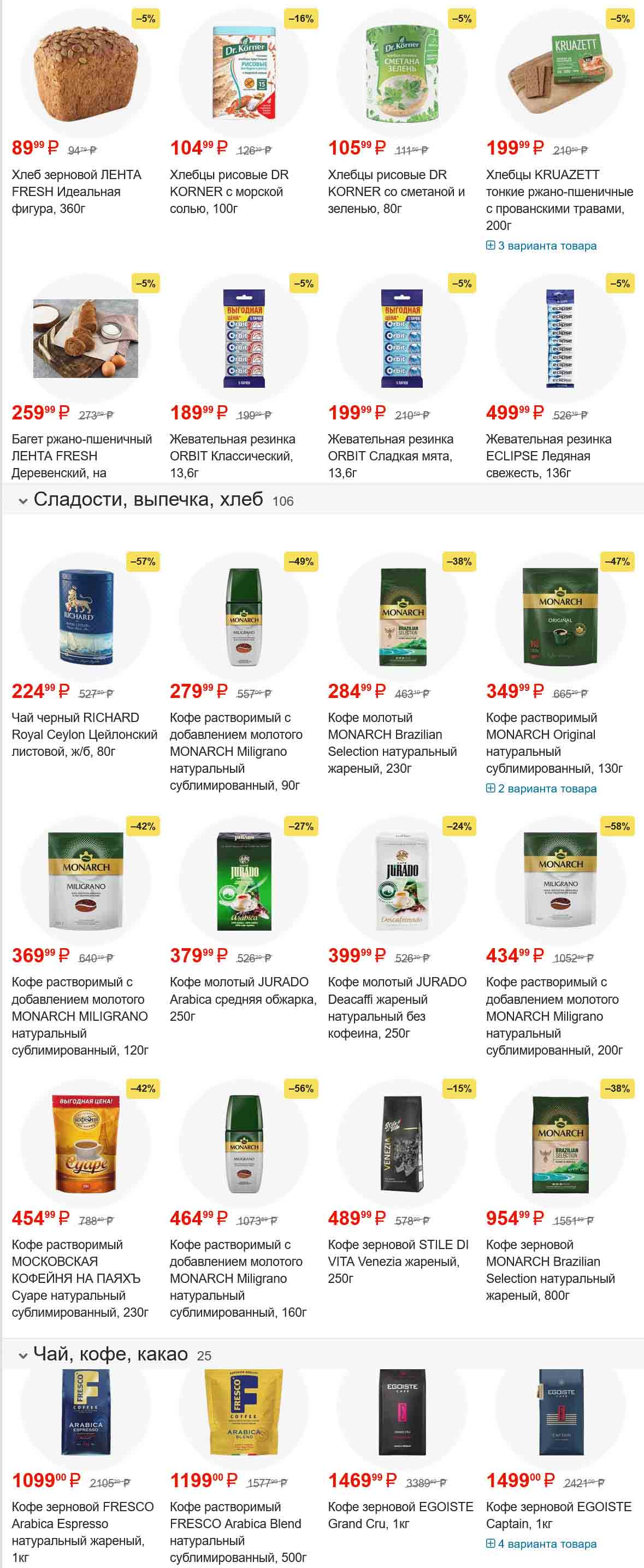Open JURADO Arabica ground coffee 250г
Image resolution: width=644 pixels, height=1568 pixels.
(243, 999)
